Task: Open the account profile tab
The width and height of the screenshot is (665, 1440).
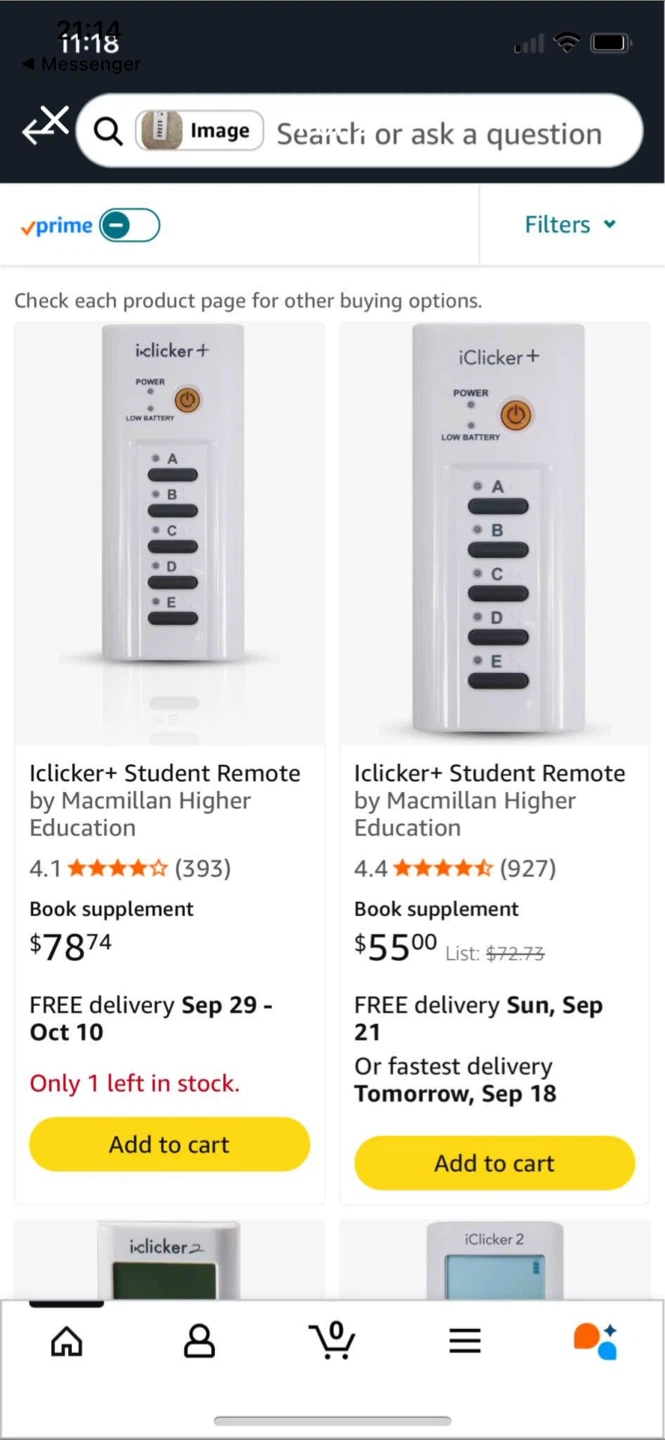Action: pos(199,1341)
